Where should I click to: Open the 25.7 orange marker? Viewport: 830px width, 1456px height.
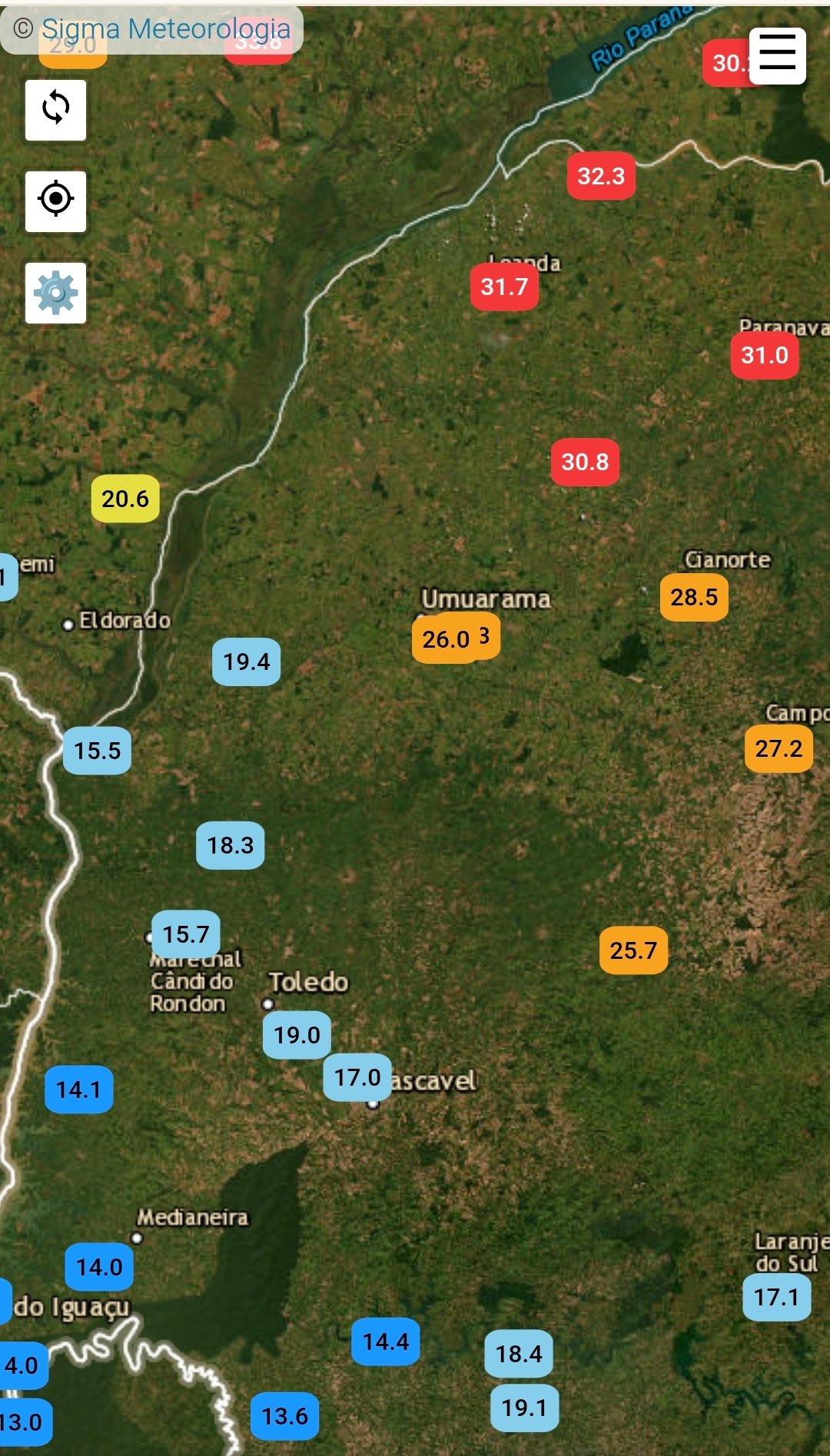[633, 950]
